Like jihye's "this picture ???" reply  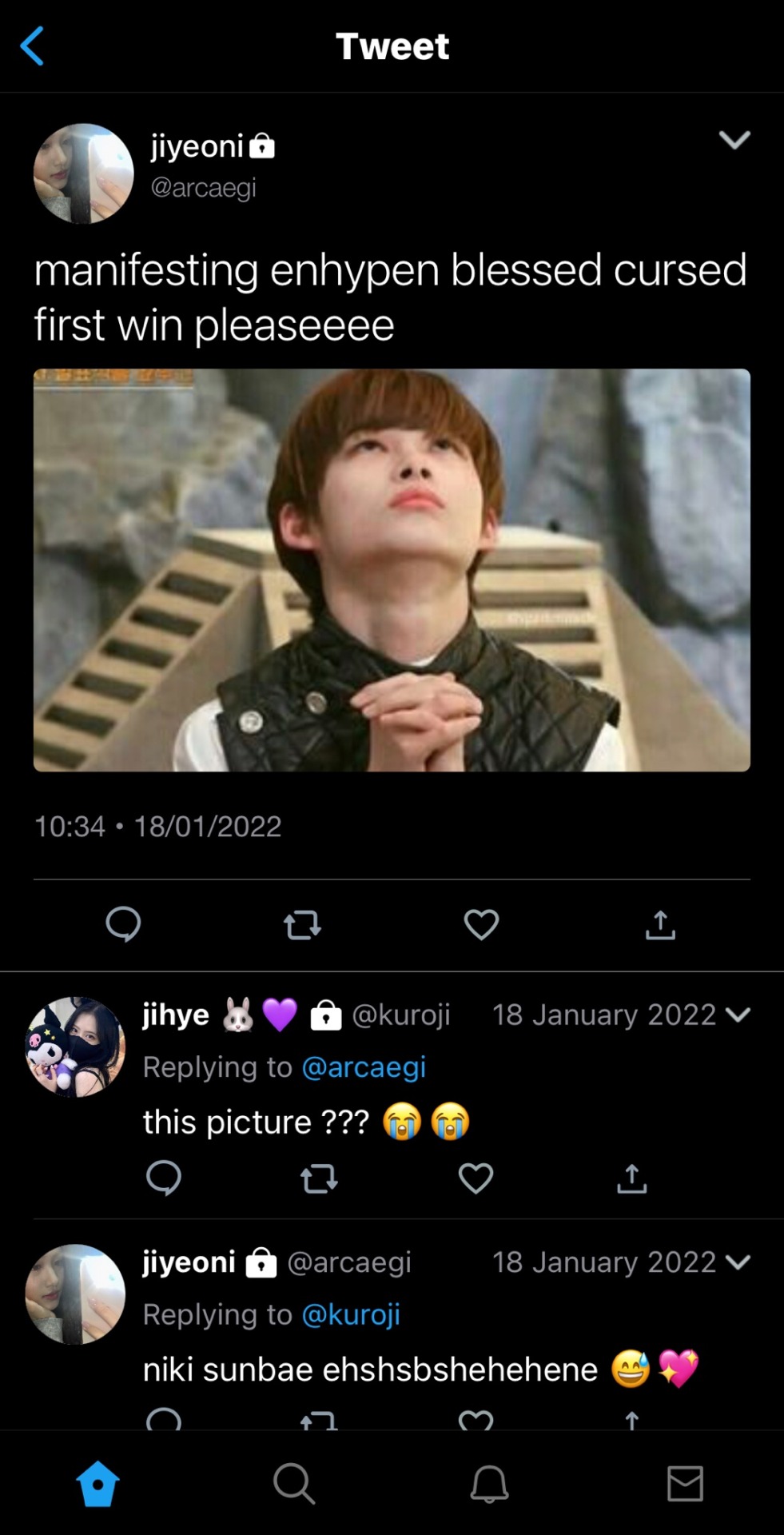point(476,1178)
